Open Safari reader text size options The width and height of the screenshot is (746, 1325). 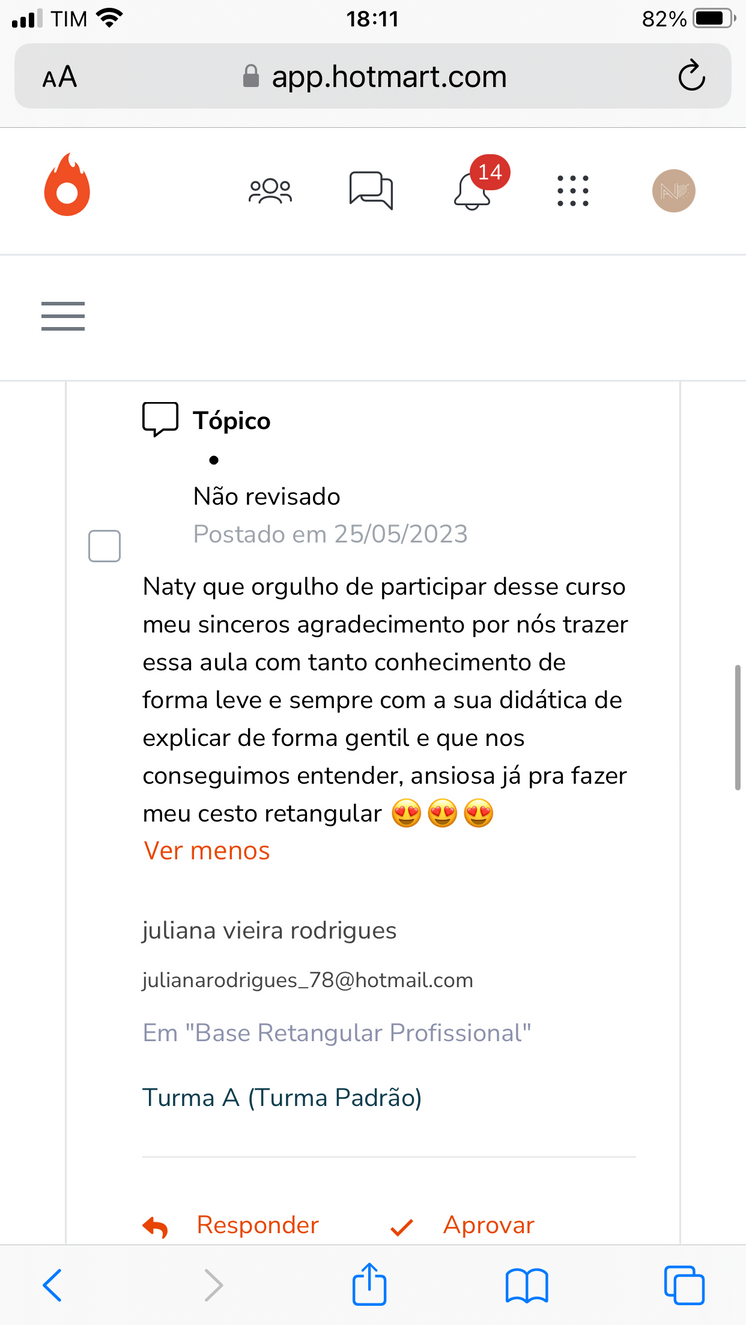click(60, 78)
